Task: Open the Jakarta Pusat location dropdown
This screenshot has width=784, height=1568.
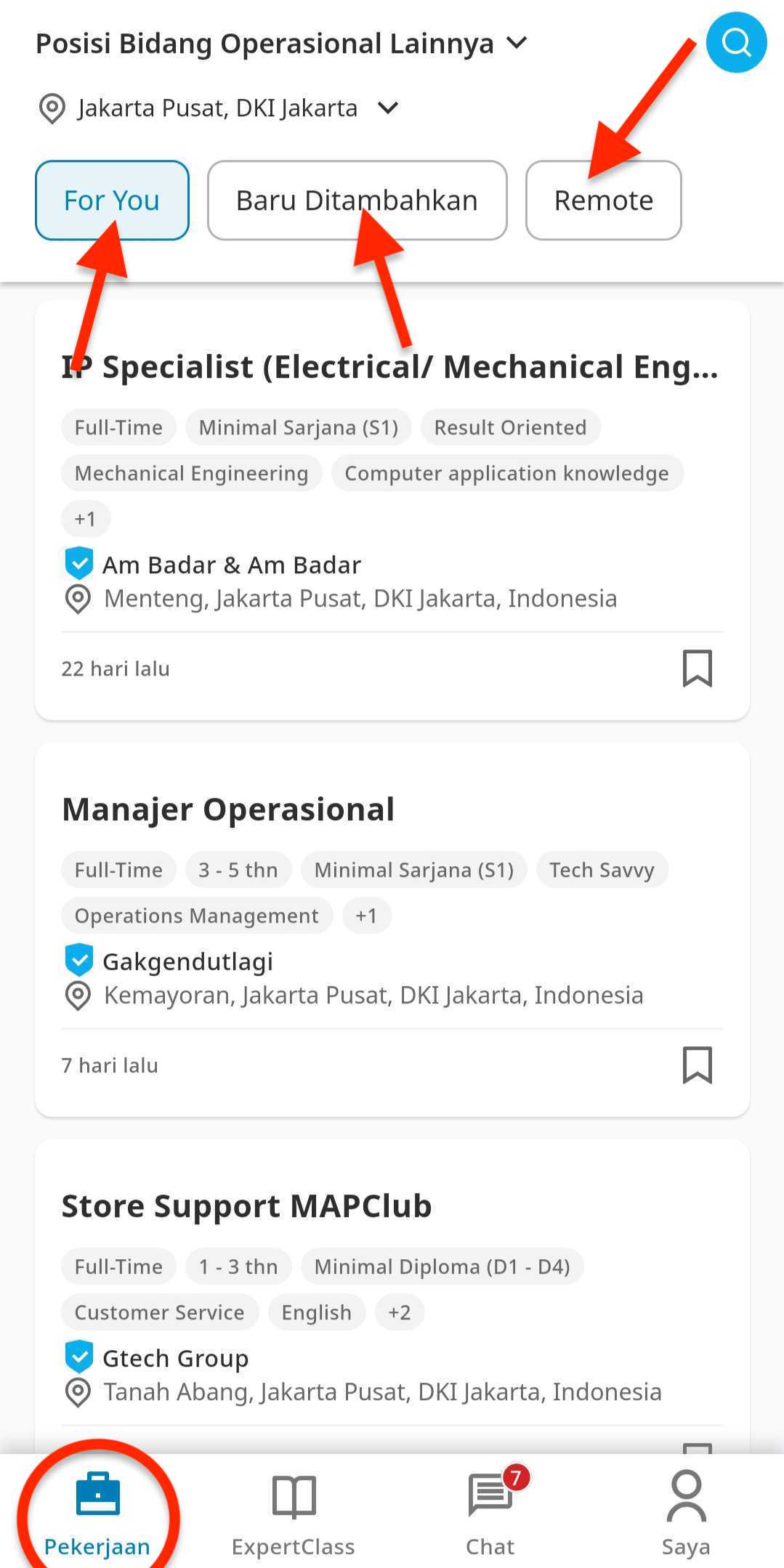Action: [387, 108]
